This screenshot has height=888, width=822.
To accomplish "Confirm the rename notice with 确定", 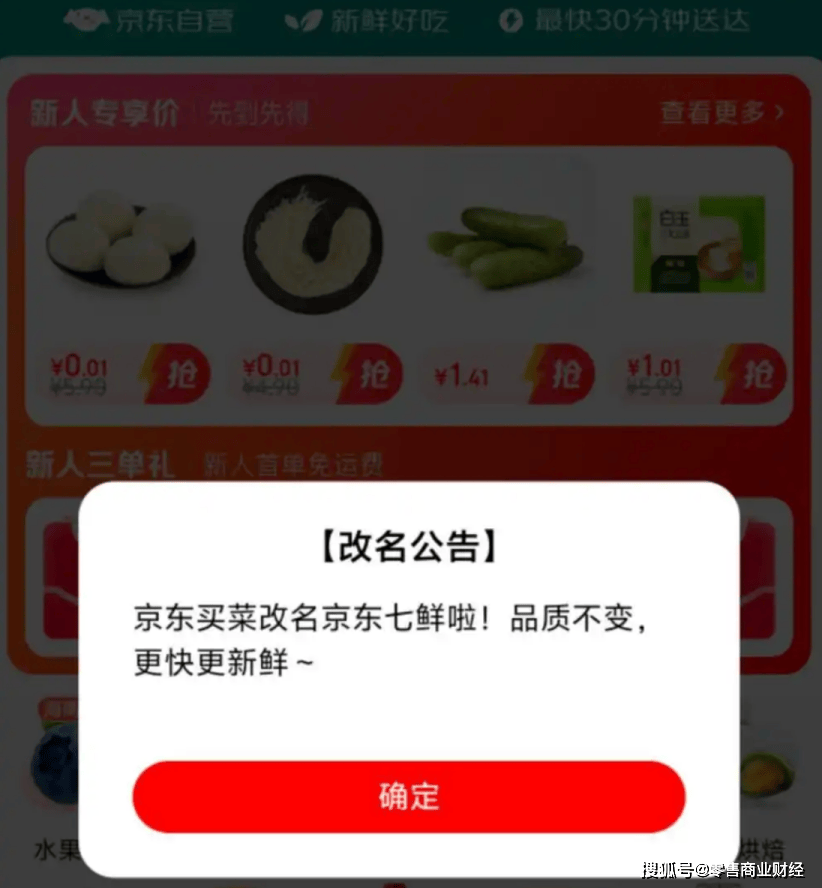I will [409, 796].
